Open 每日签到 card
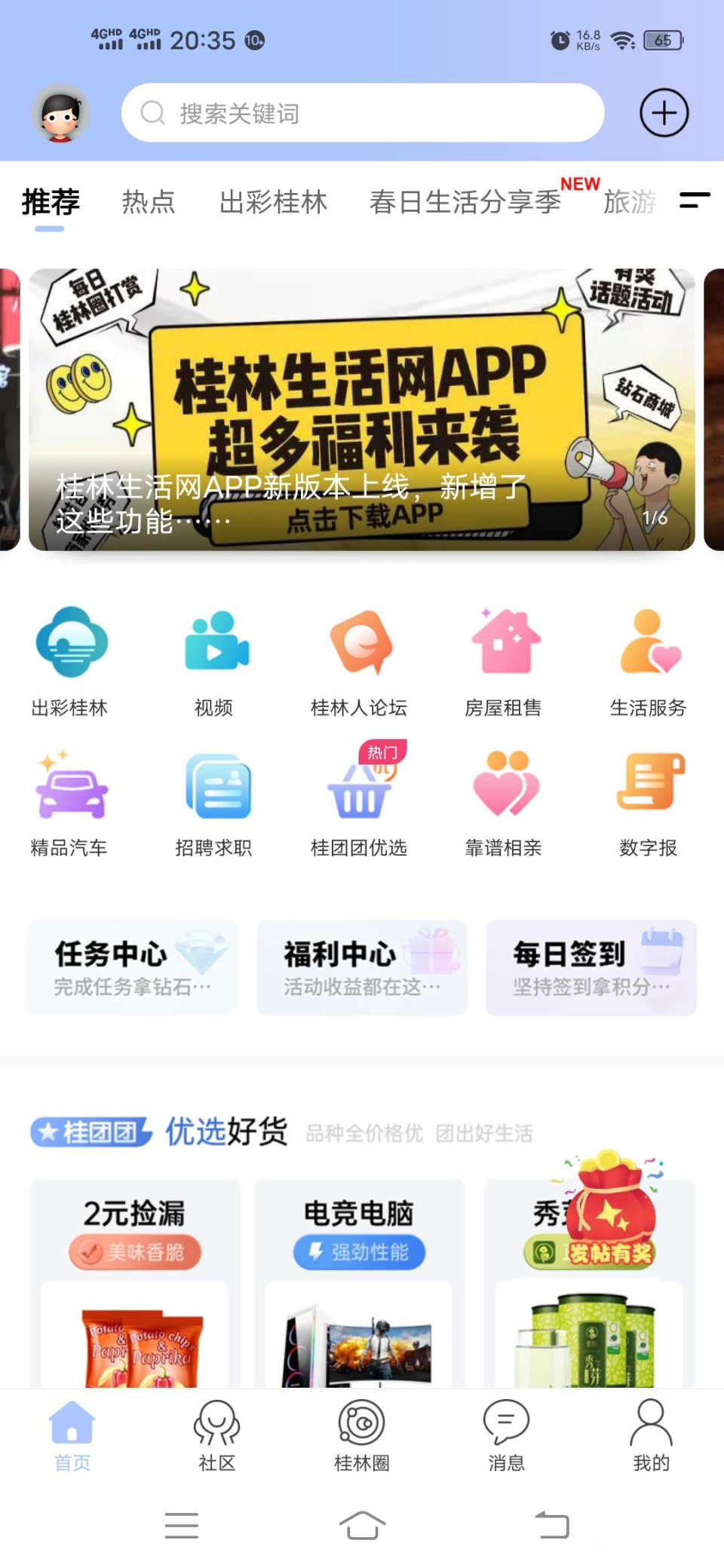Screen dimensions: 724x1568 [591, 967]
